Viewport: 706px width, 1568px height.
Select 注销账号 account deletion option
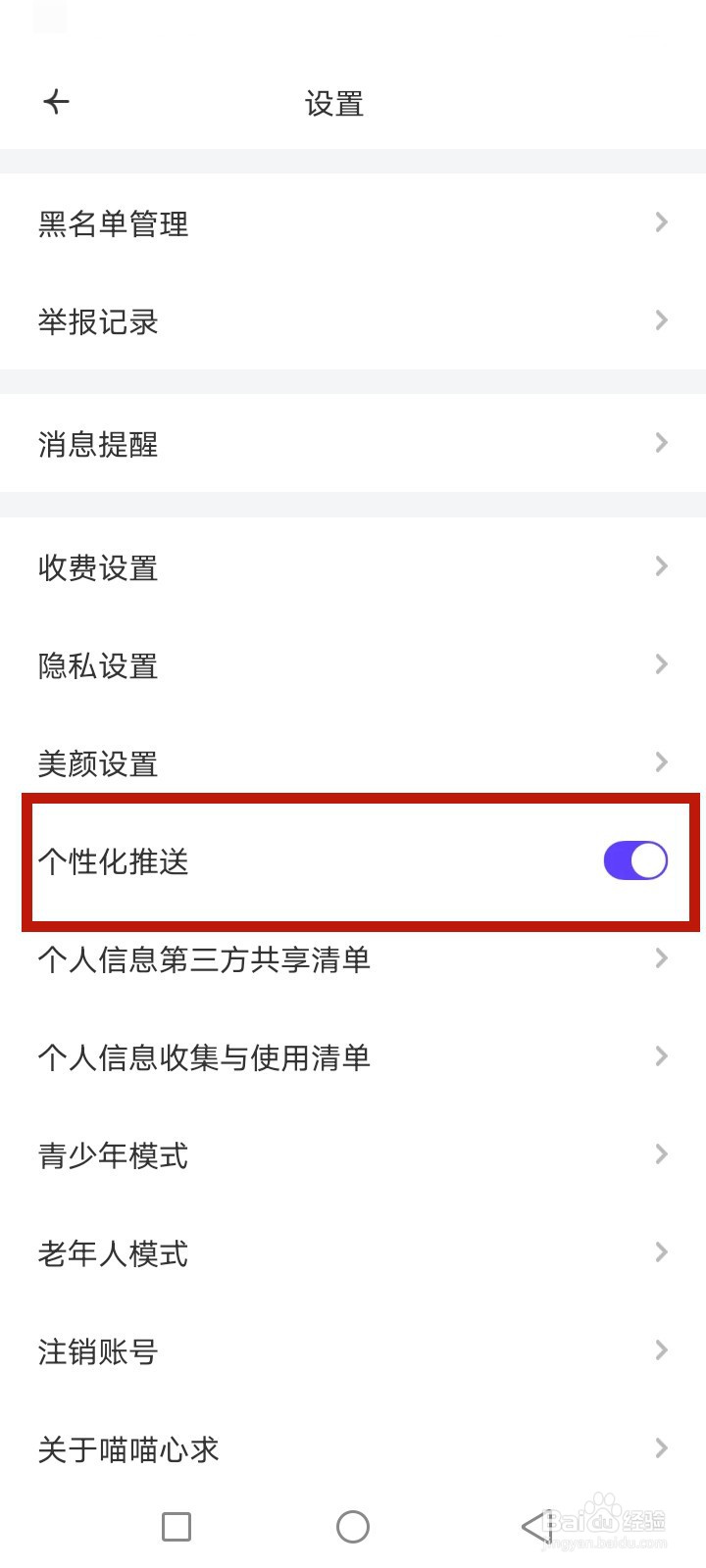tap(96, 1350)
